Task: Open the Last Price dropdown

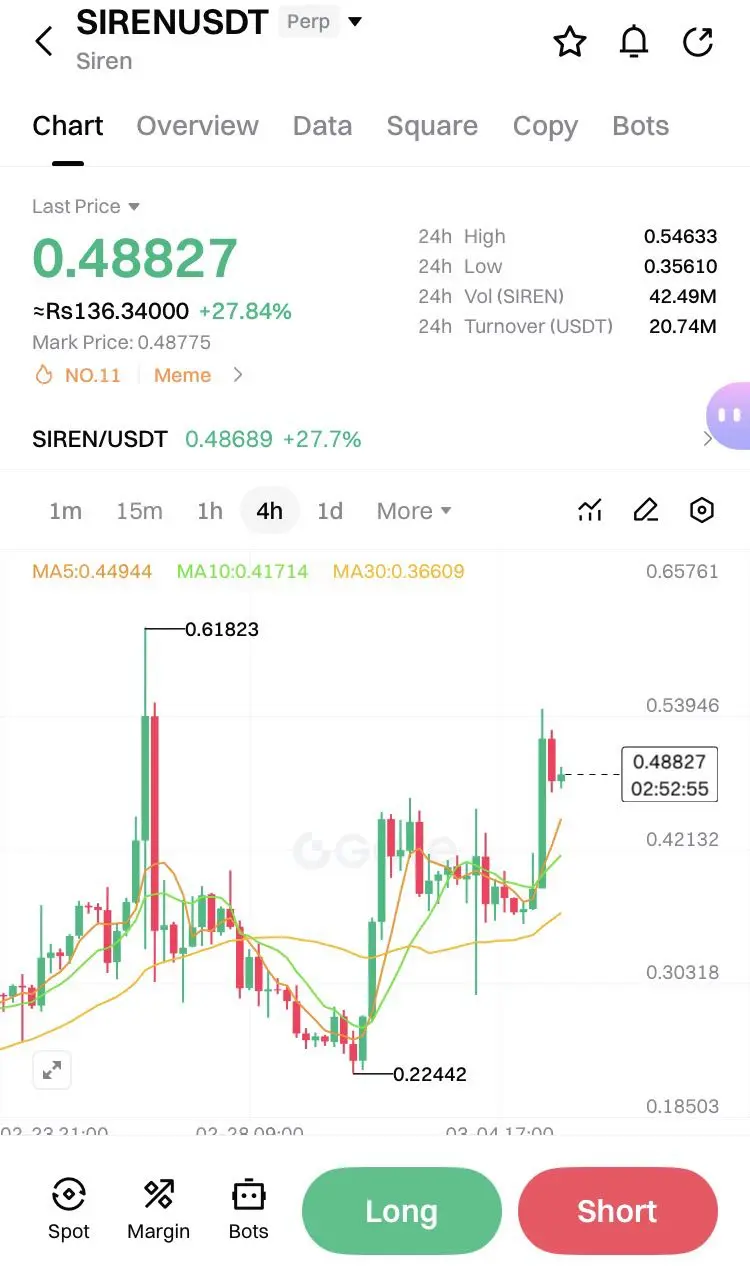Action: 86,206
